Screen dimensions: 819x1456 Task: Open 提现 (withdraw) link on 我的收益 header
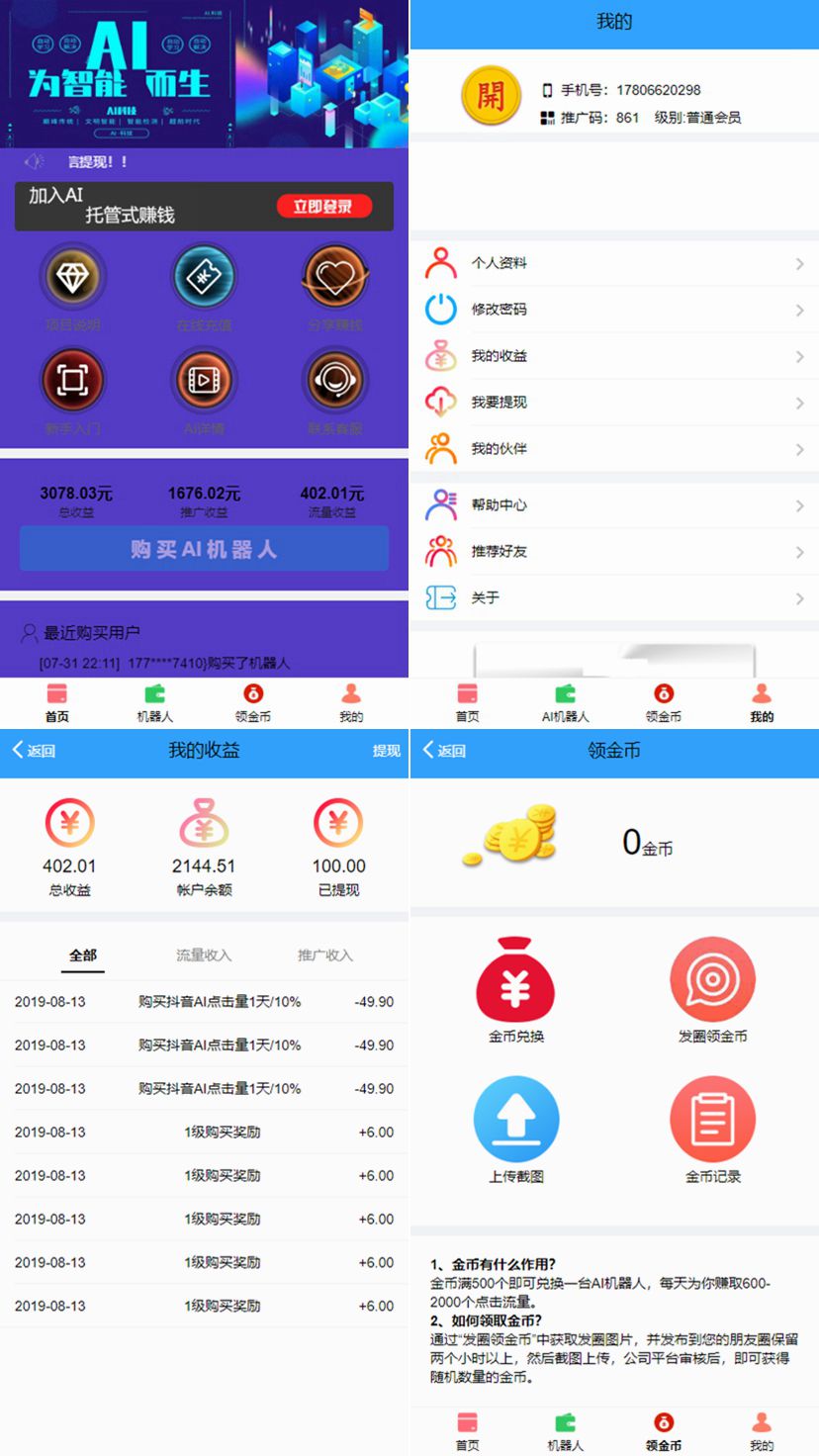pos(387,752)
